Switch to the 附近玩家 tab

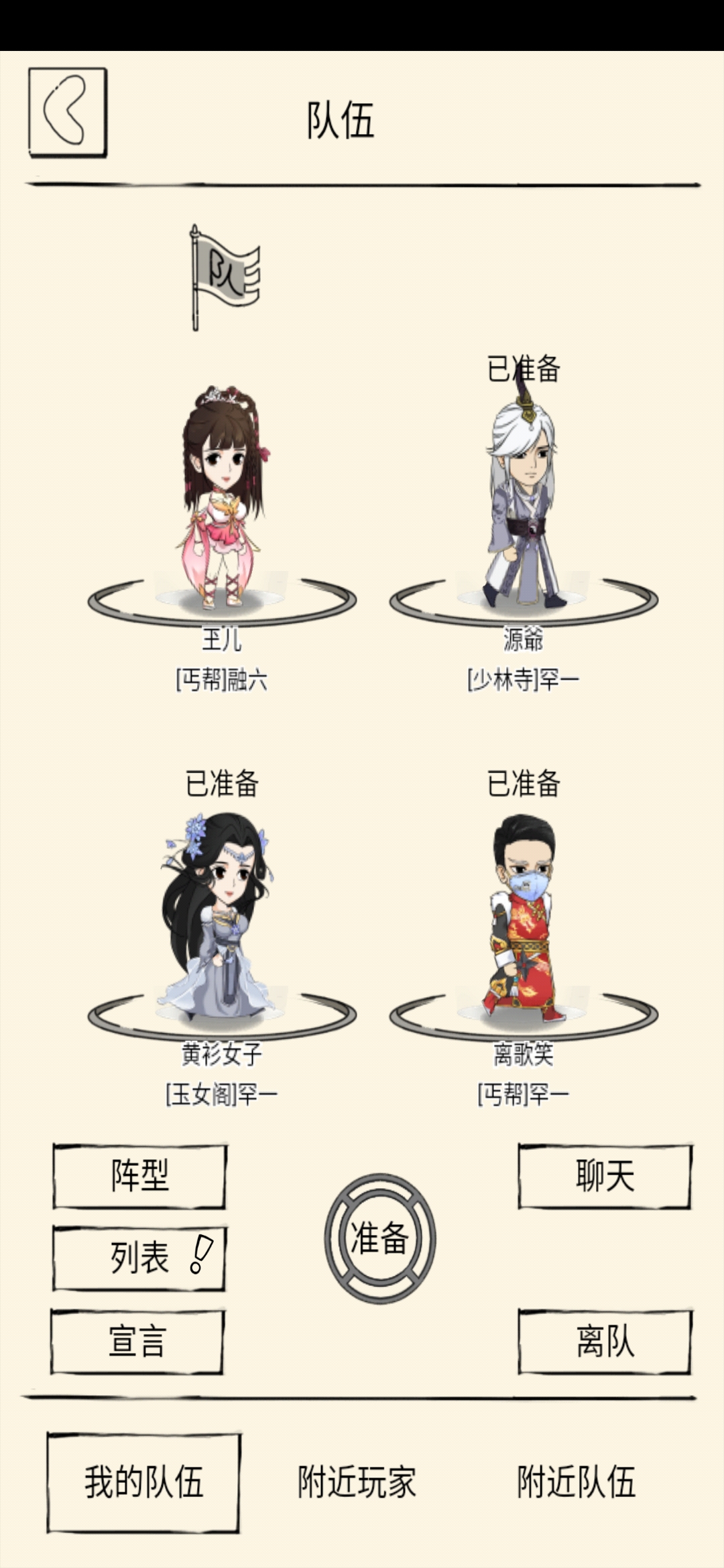click(357, 1482)
